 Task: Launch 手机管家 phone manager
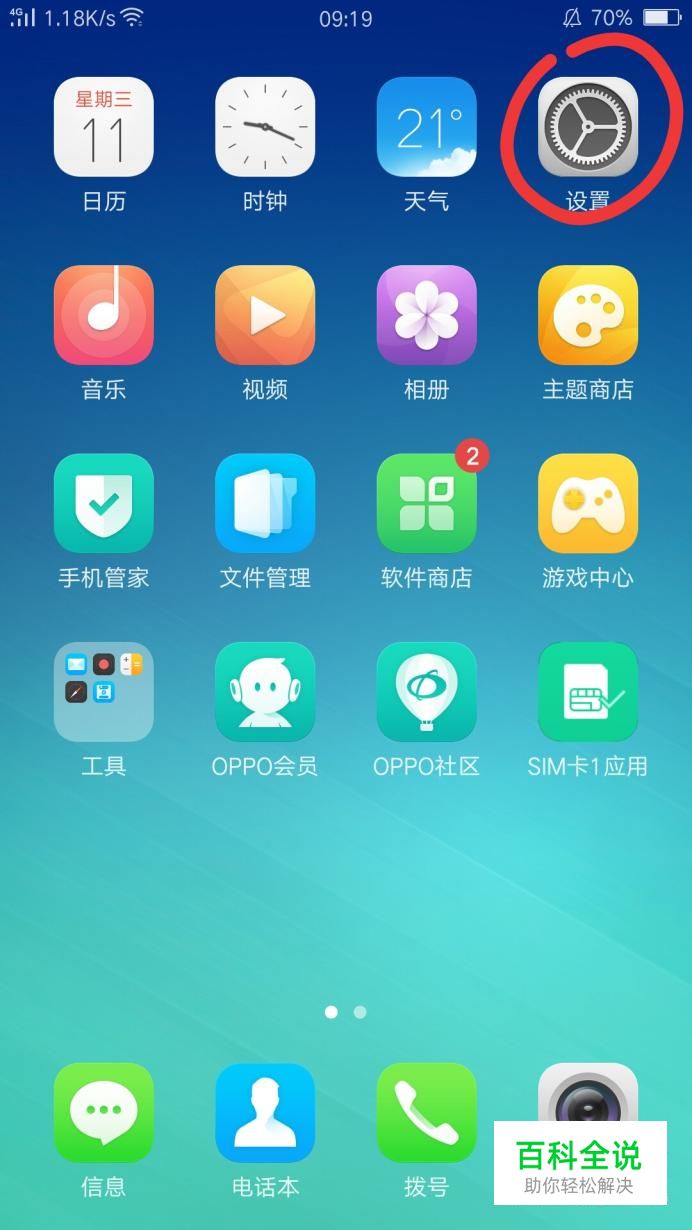(x=103, y=503)
